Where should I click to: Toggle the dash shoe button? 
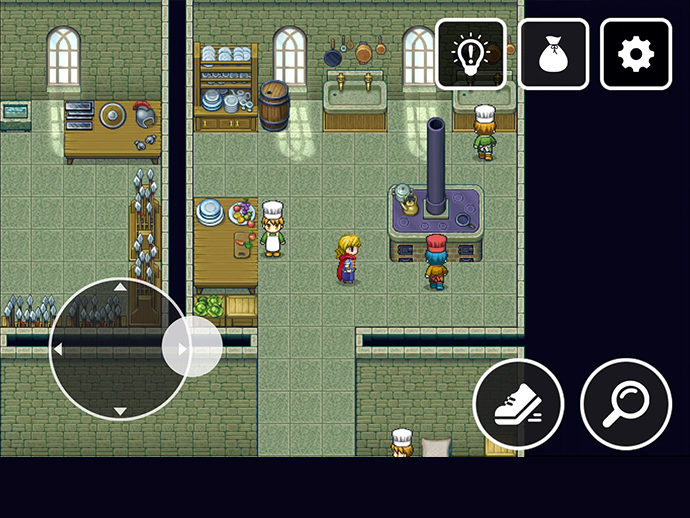[x=518, y=404]
